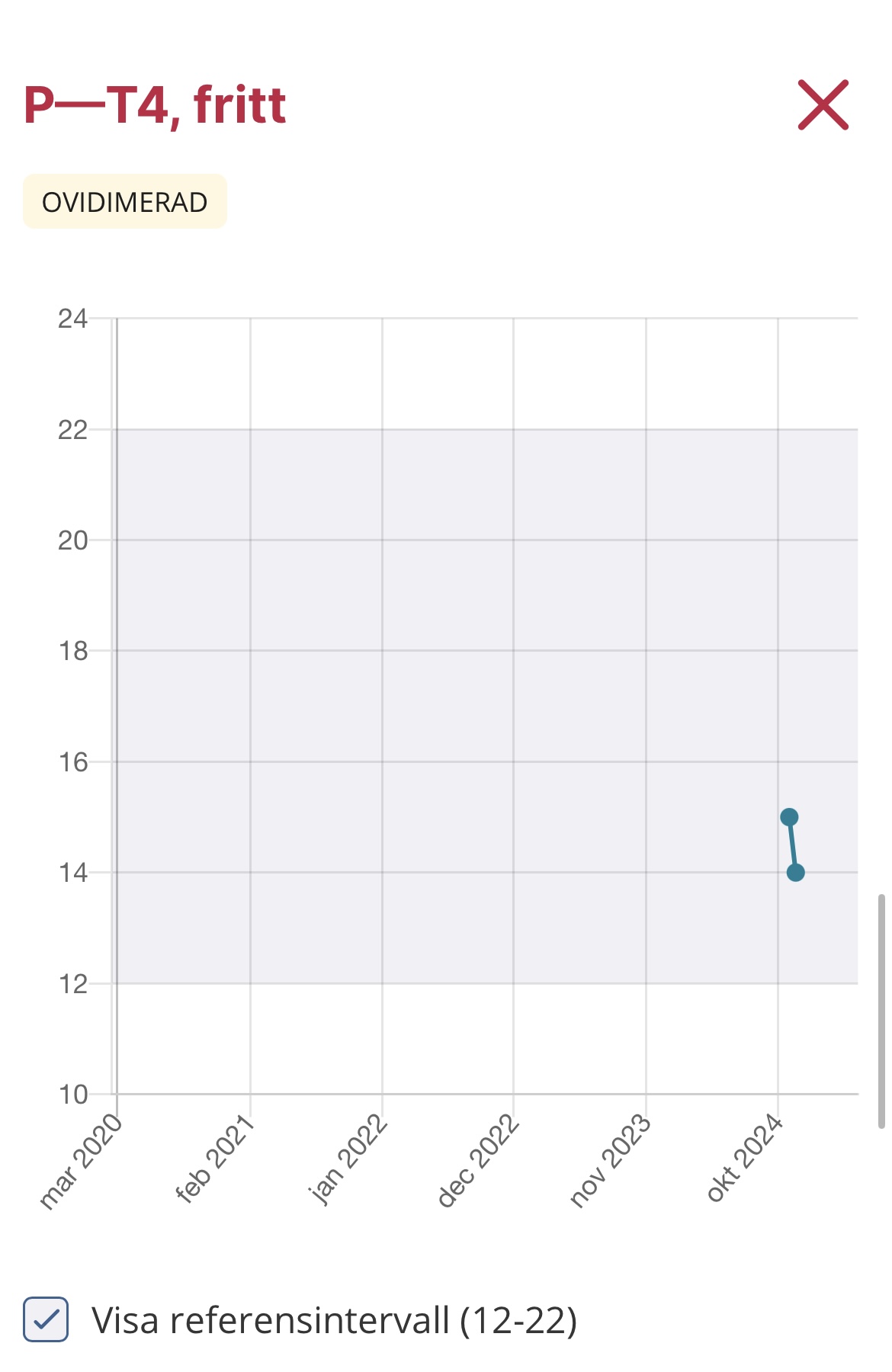Select the data point at value 14

coord(795,873)
